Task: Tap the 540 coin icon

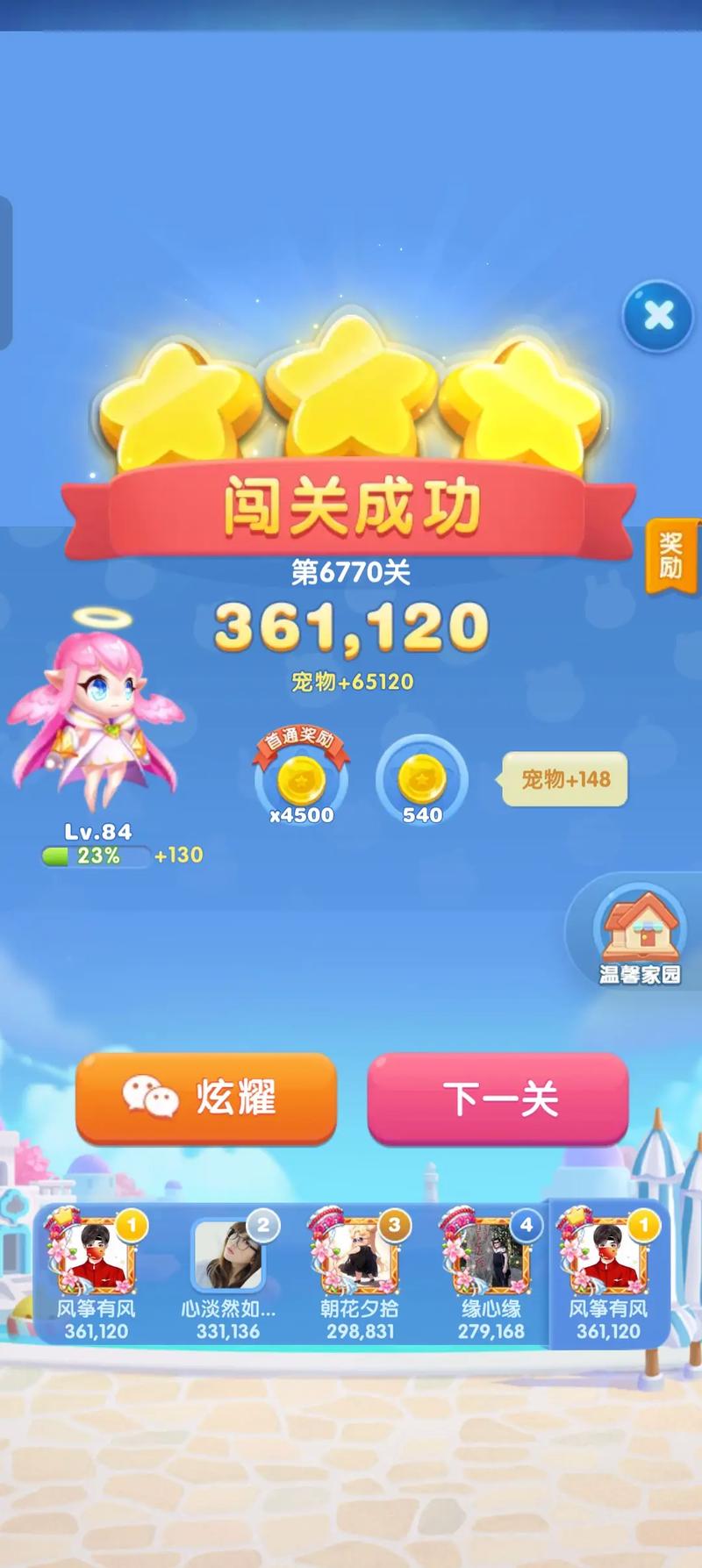Action: point(421,777)
